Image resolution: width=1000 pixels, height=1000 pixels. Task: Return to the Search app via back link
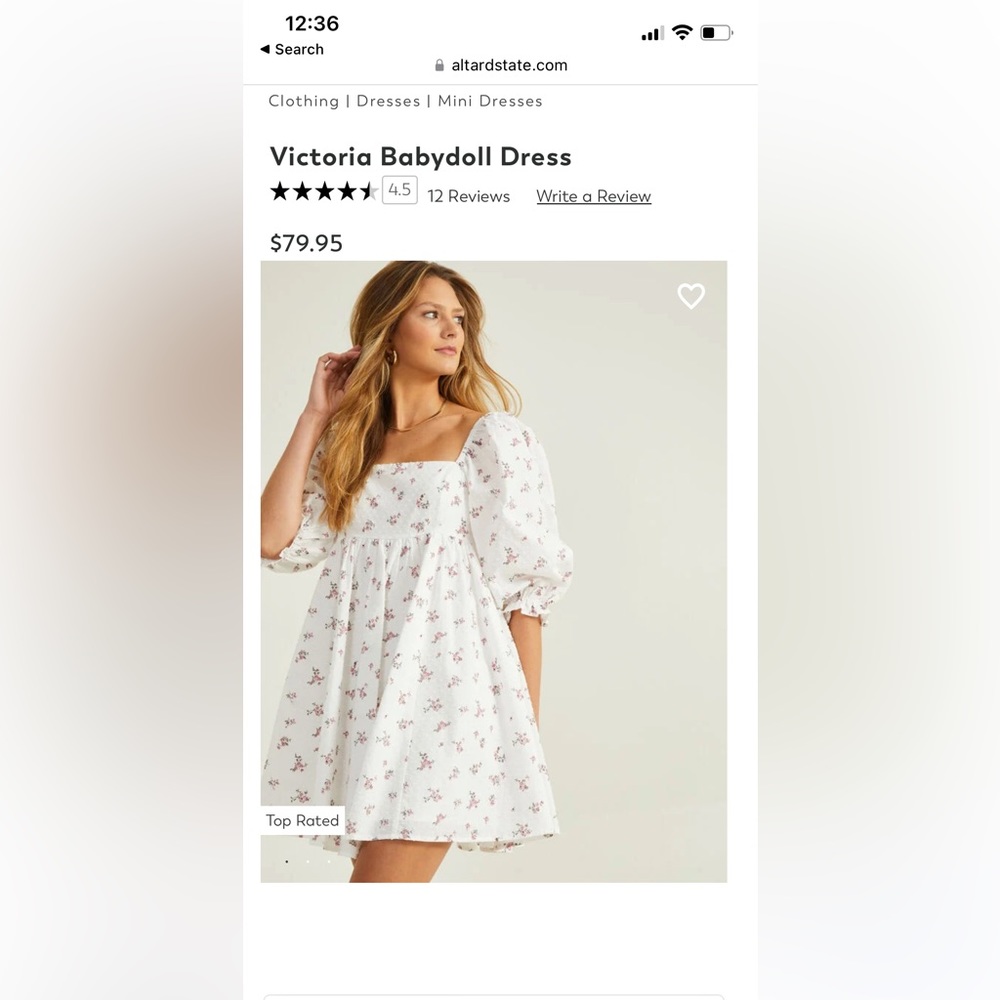tap(292, 49)
